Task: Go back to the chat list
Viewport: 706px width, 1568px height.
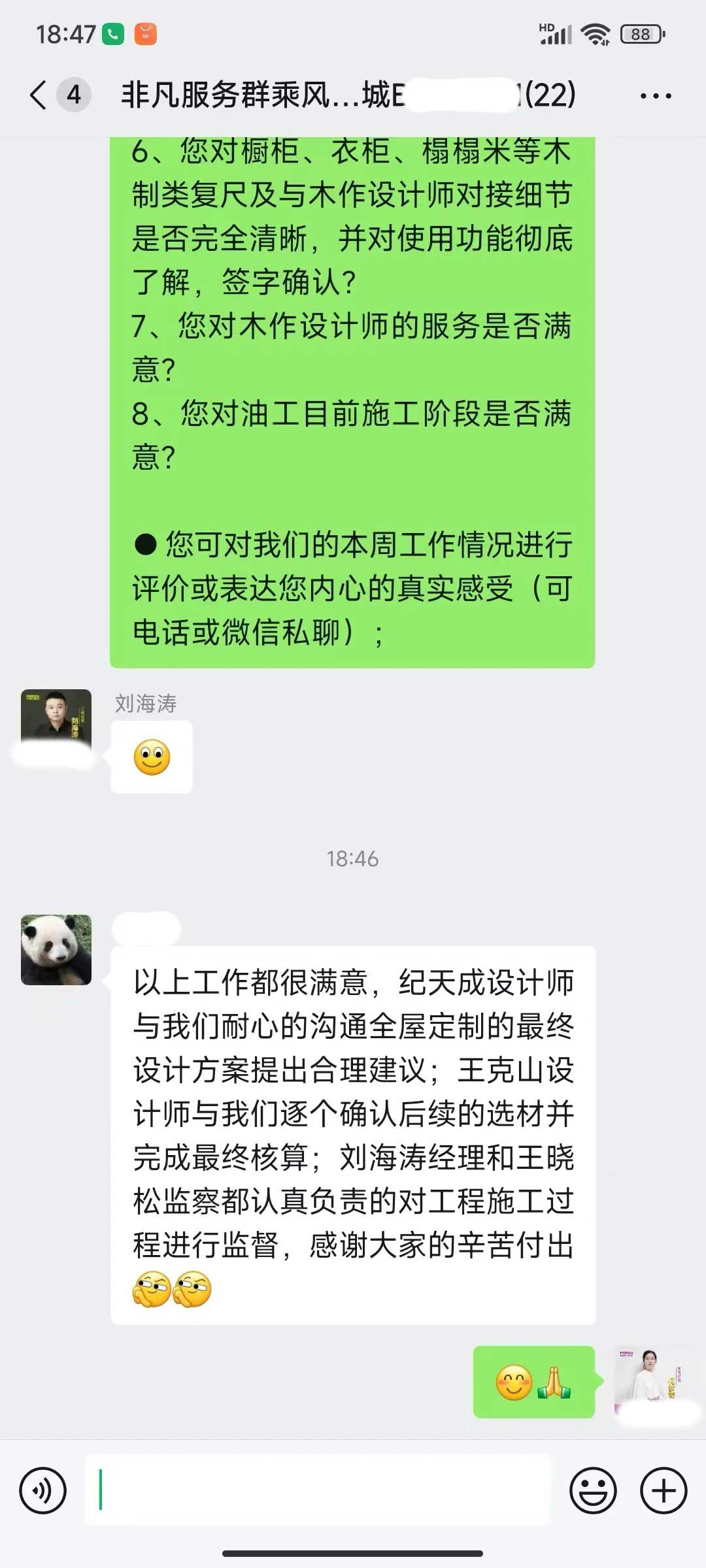Action: tap(39, 95)
